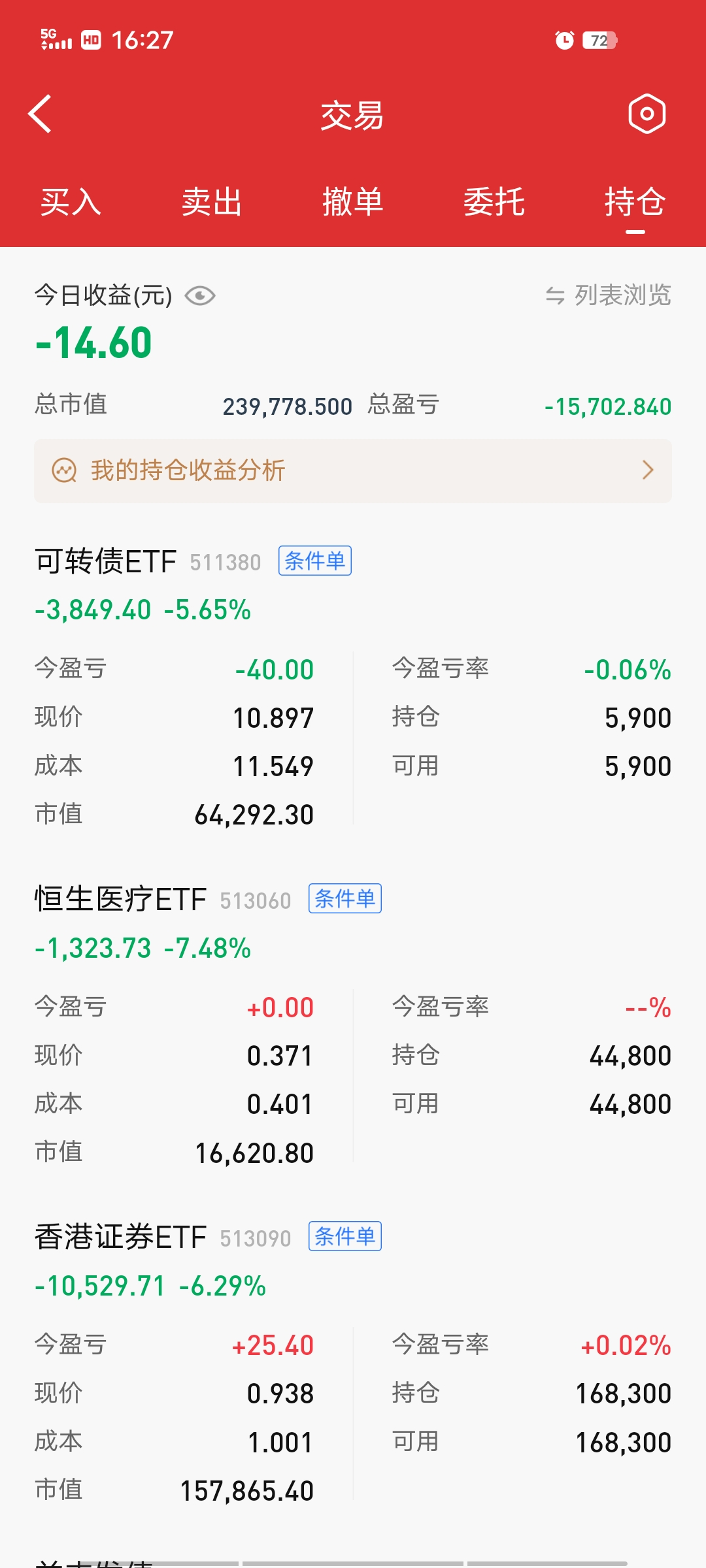
Task: Tap the 持仓 tab
Action: [635, 201]
